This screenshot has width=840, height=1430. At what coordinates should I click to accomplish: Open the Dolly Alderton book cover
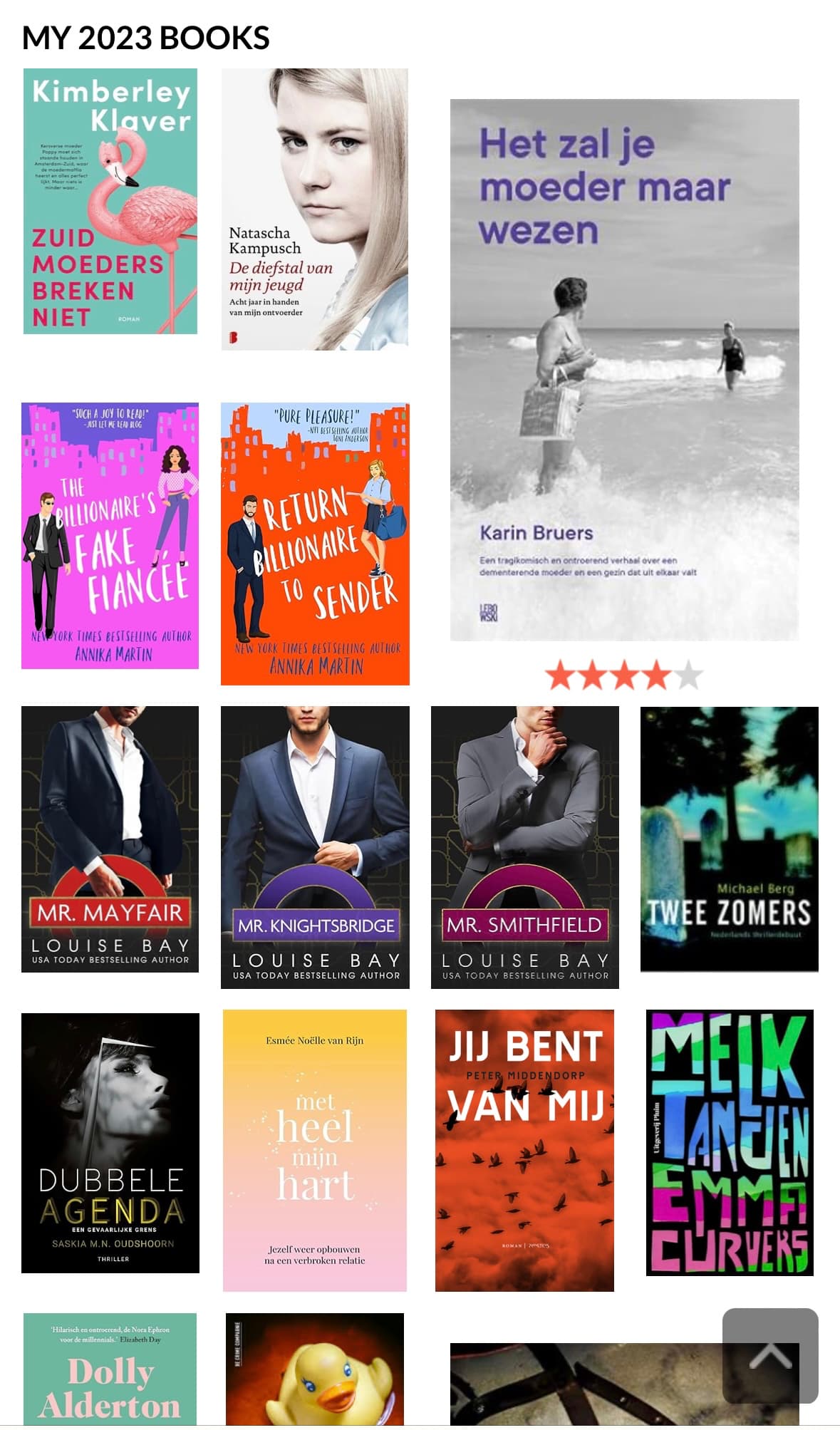coord(110,1369)
